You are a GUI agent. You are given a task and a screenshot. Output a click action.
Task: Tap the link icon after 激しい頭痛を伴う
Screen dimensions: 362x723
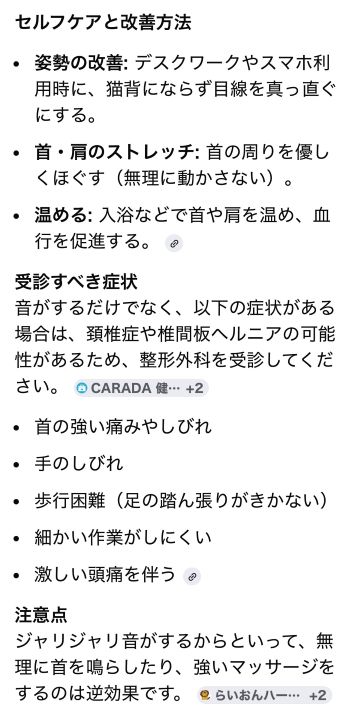pos(192,576)
